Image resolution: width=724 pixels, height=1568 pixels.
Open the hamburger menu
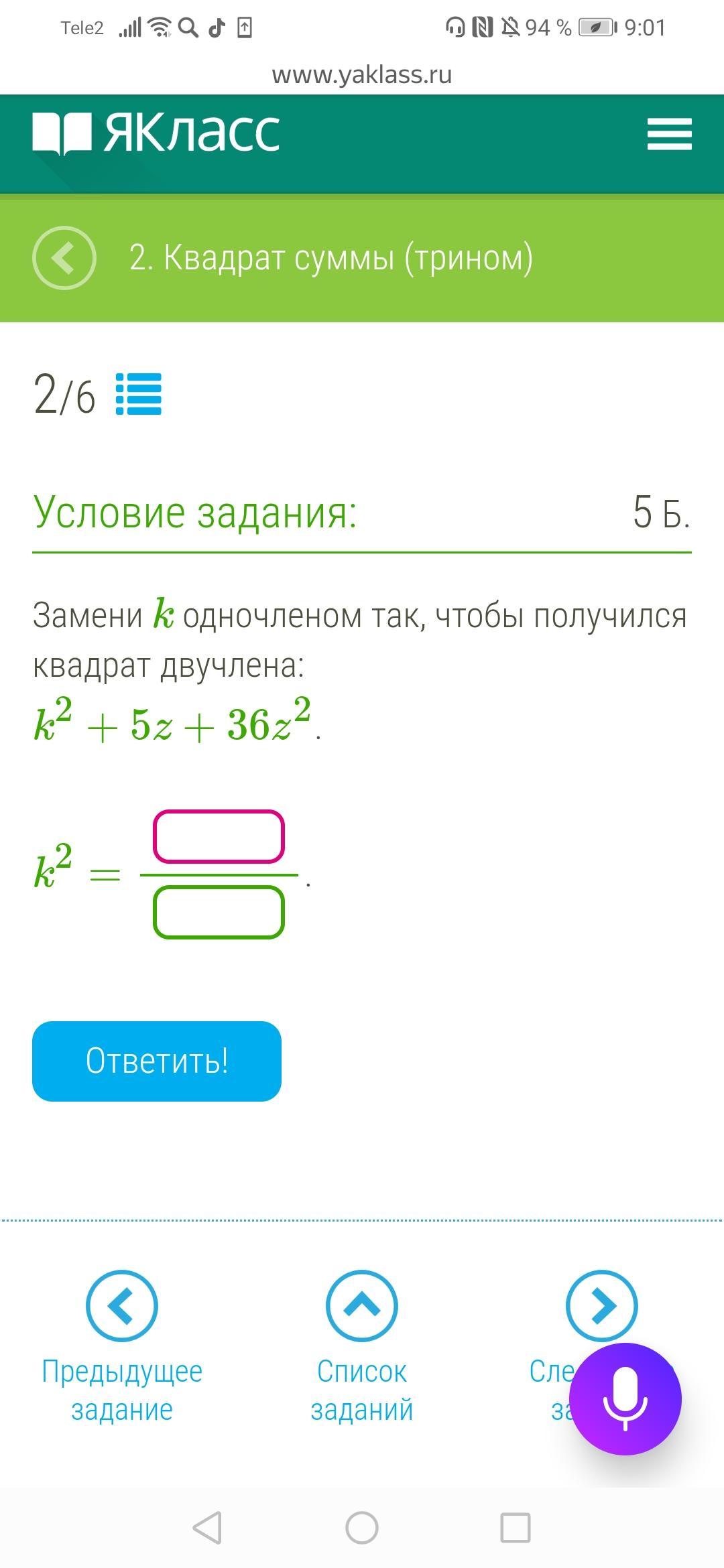[x=669, y=134]
